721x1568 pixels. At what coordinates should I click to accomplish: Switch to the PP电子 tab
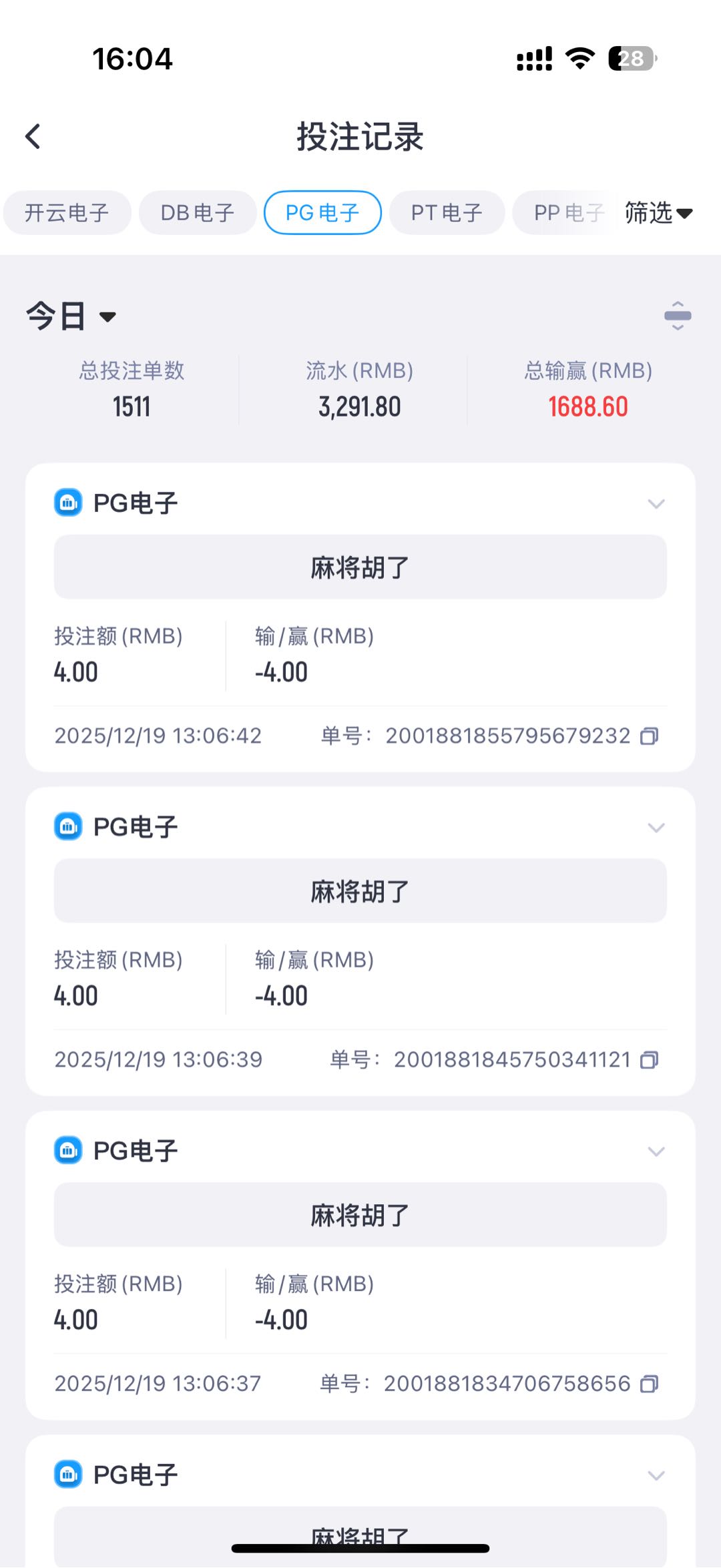(x=567, y=213)
